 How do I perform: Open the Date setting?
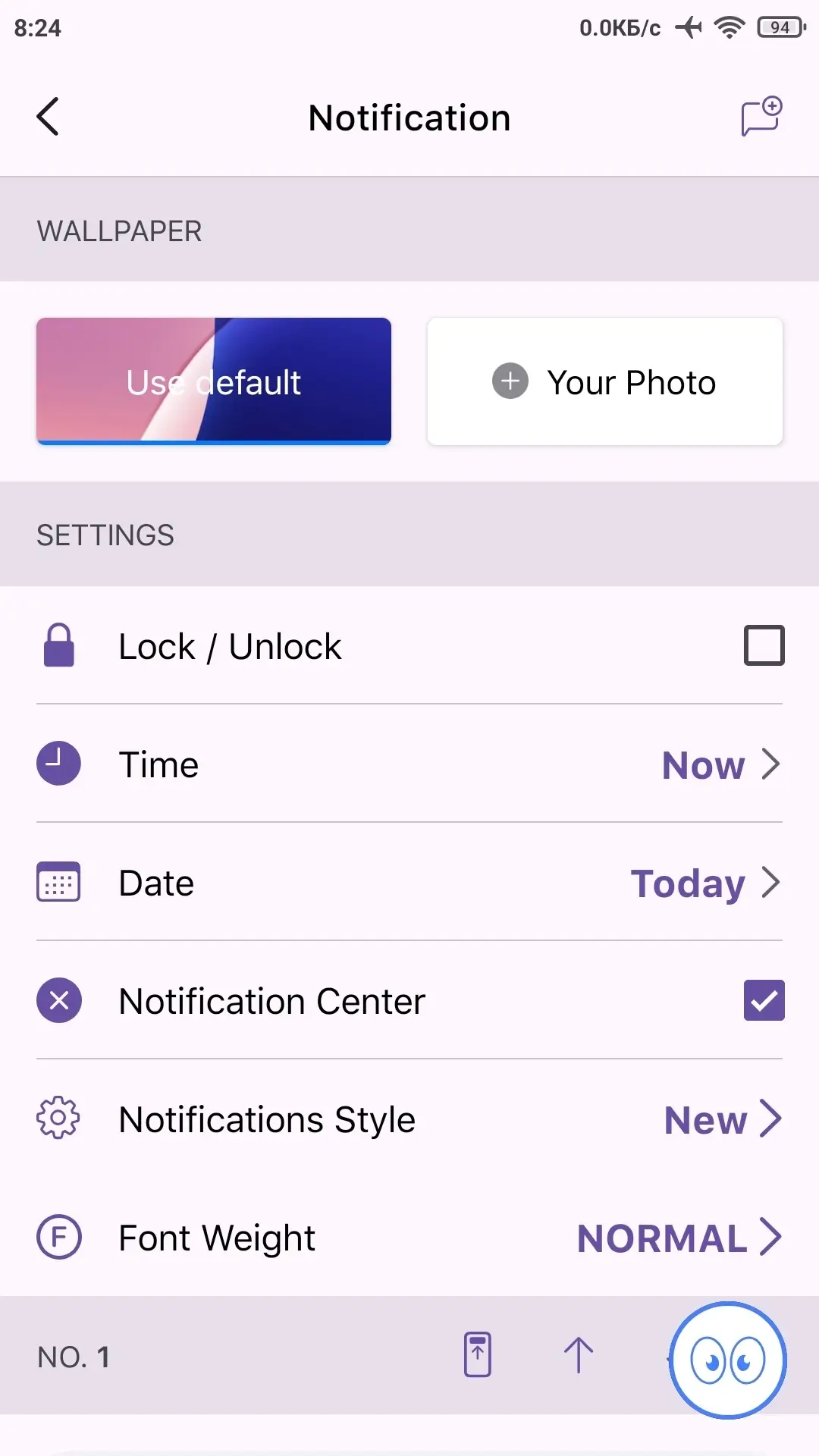click(x=409, y=883)
